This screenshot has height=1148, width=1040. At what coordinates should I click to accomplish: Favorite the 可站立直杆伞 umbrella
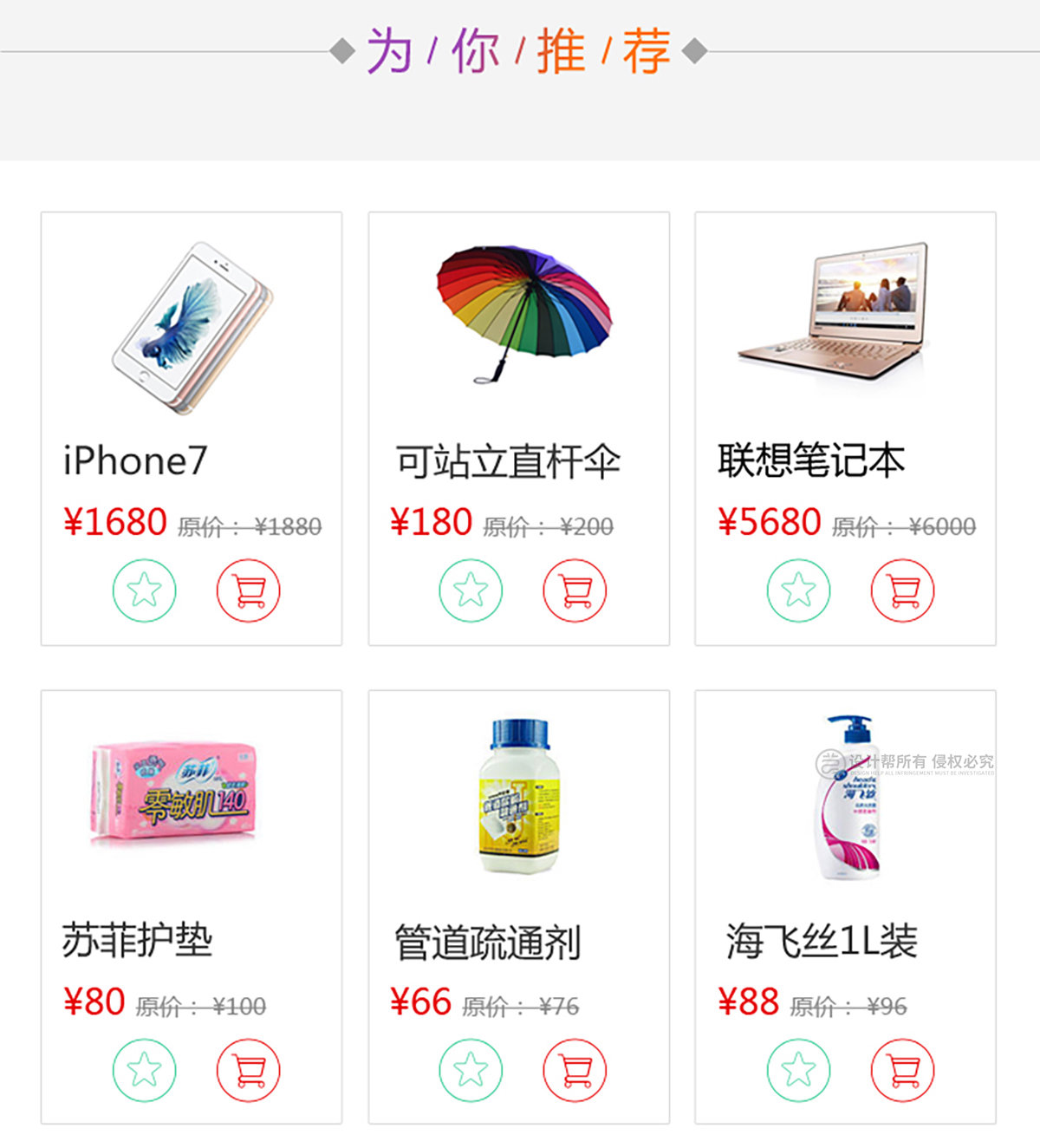(x=471, y=590)
